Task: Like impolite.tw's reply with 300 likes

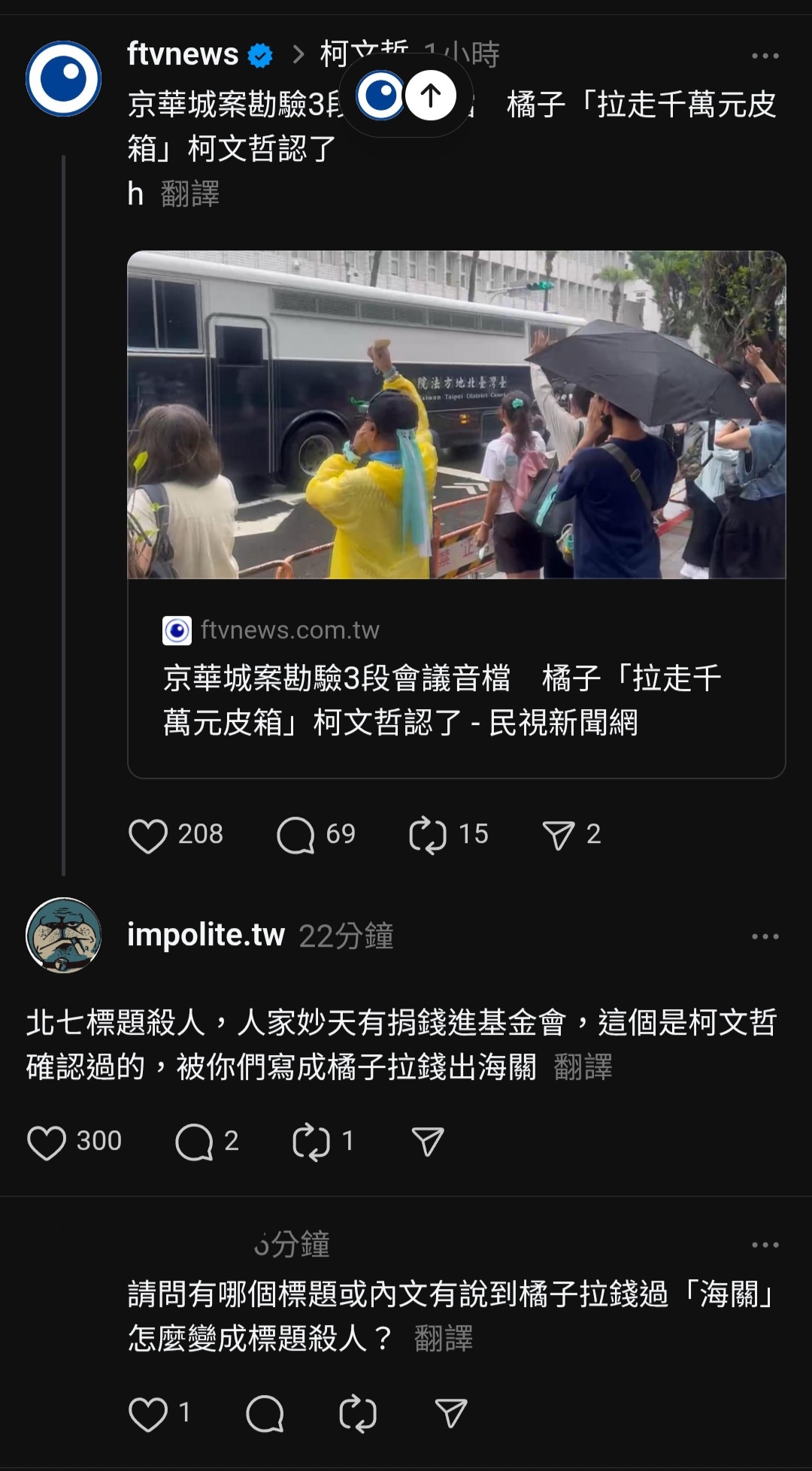Action: (x=47, y=1142)
